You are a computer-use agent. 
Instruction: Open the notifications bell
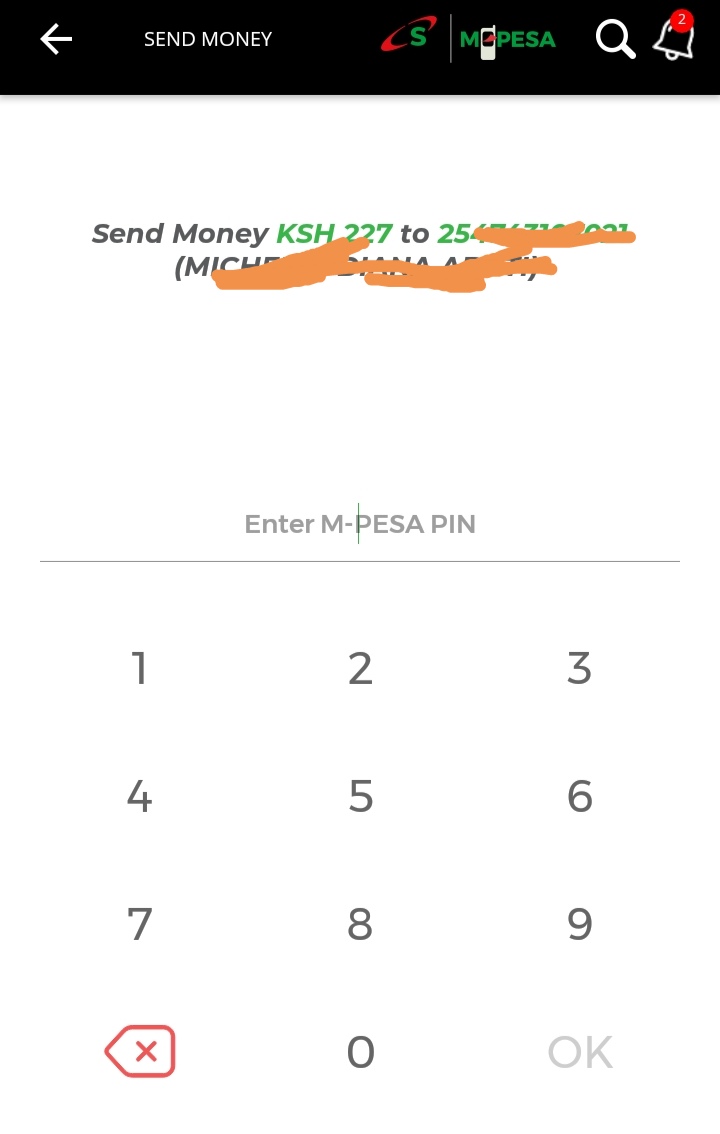pyautogui.click(x=673, y=40)
